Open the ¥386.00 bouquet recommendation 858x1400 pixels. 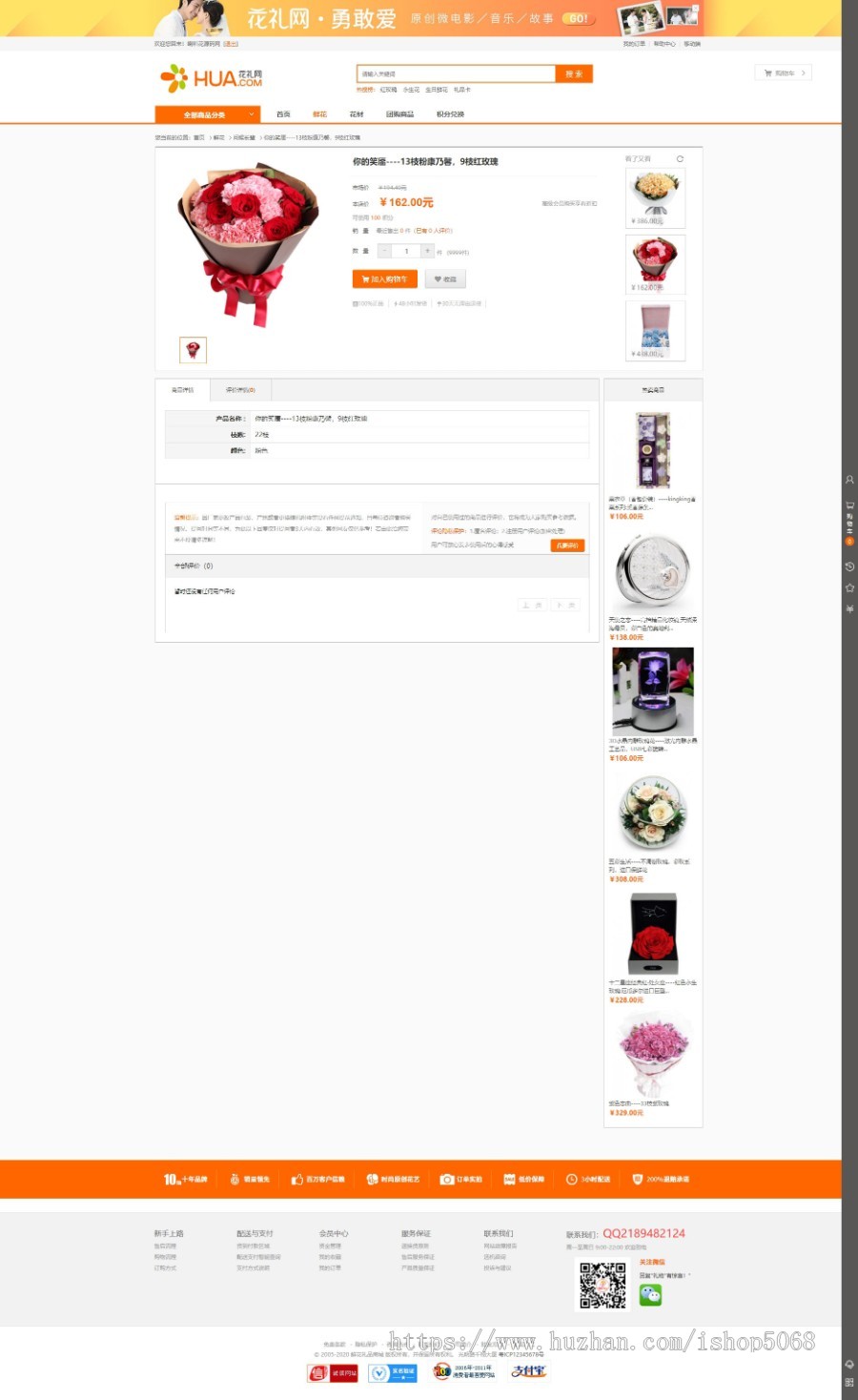tap(656, 196)
